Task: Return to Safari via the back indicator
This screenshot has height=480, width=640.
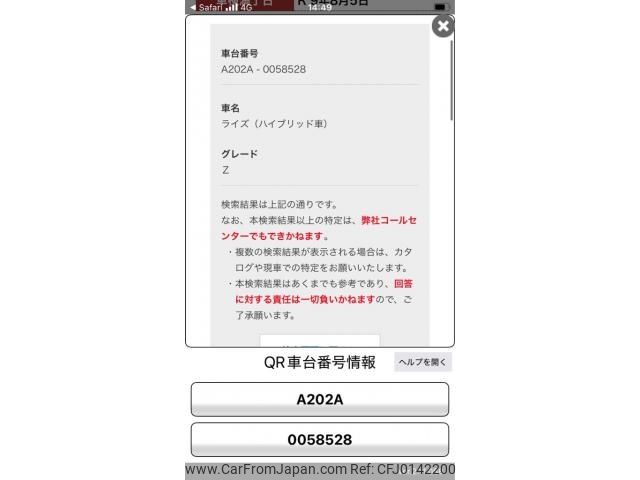Action: pos(205,6)
